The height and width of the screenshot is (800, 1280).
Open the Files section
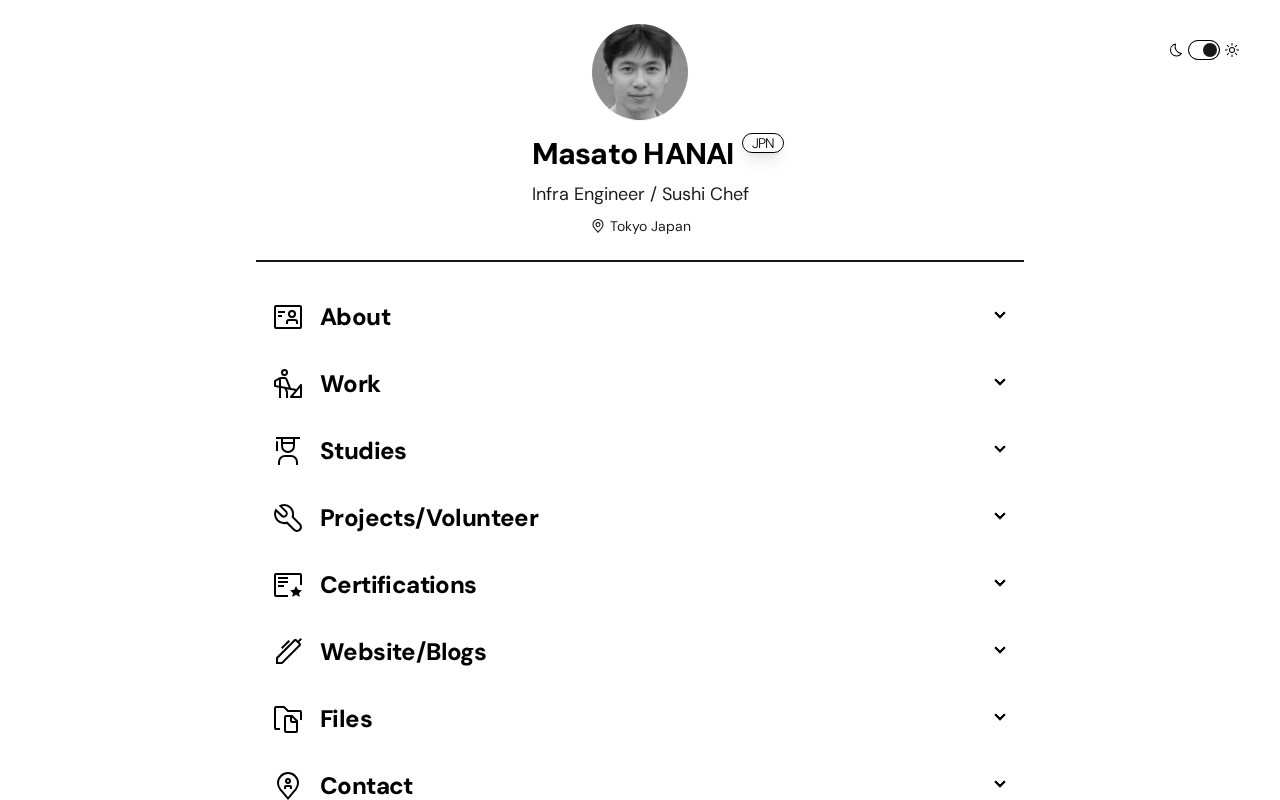coord(640,719)
